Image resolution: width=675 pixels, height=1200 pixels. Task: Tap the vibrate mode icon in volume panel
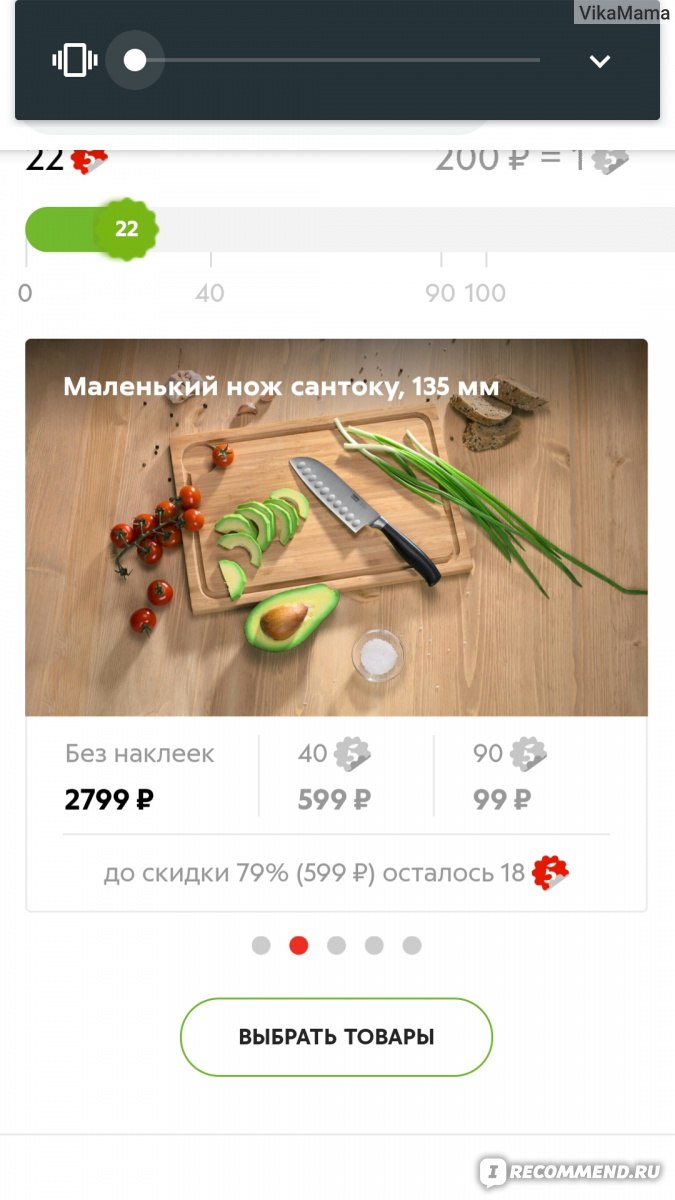(75, 61)
